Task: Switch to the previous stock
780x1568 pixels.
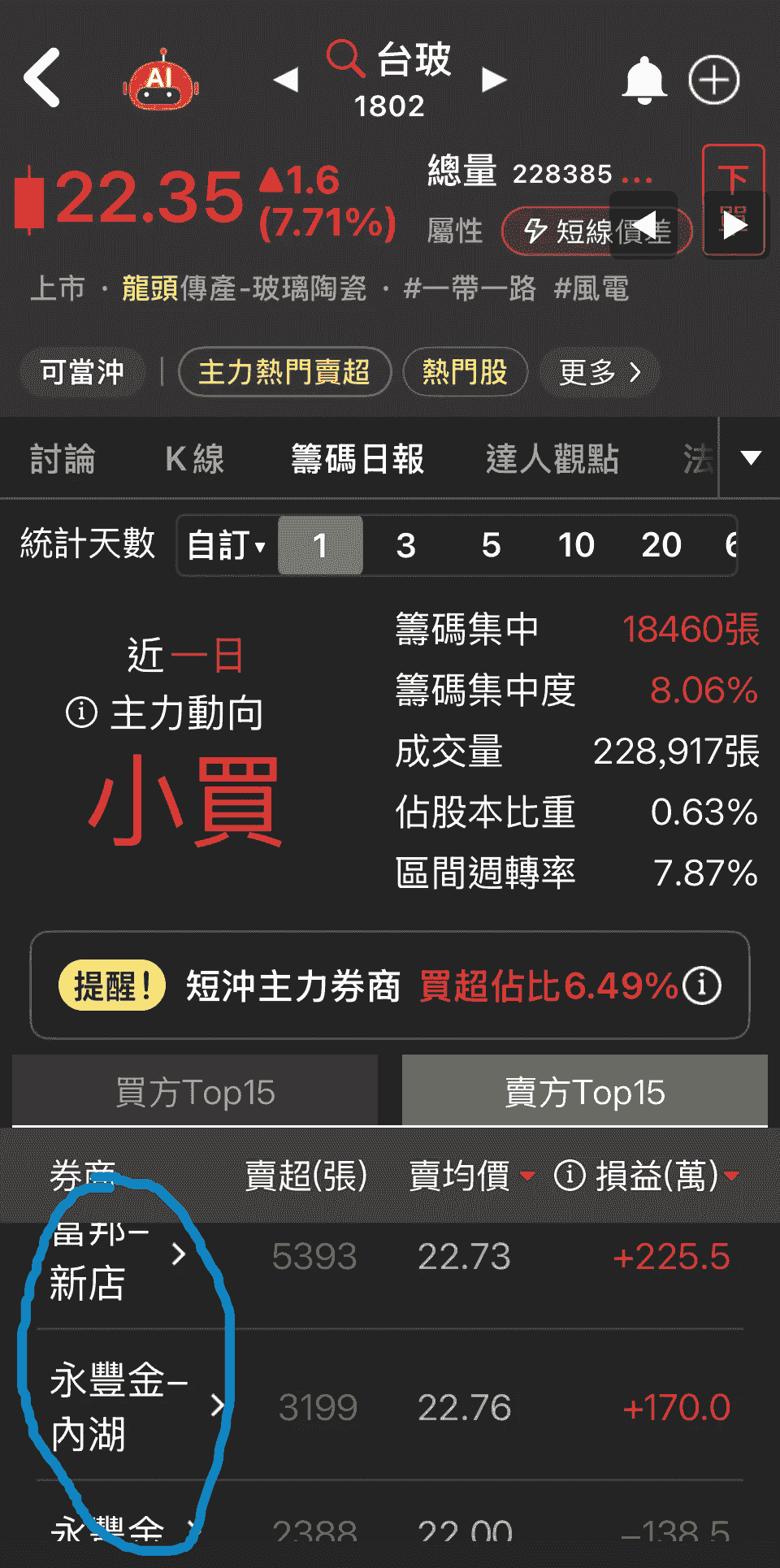Action: 286,80
